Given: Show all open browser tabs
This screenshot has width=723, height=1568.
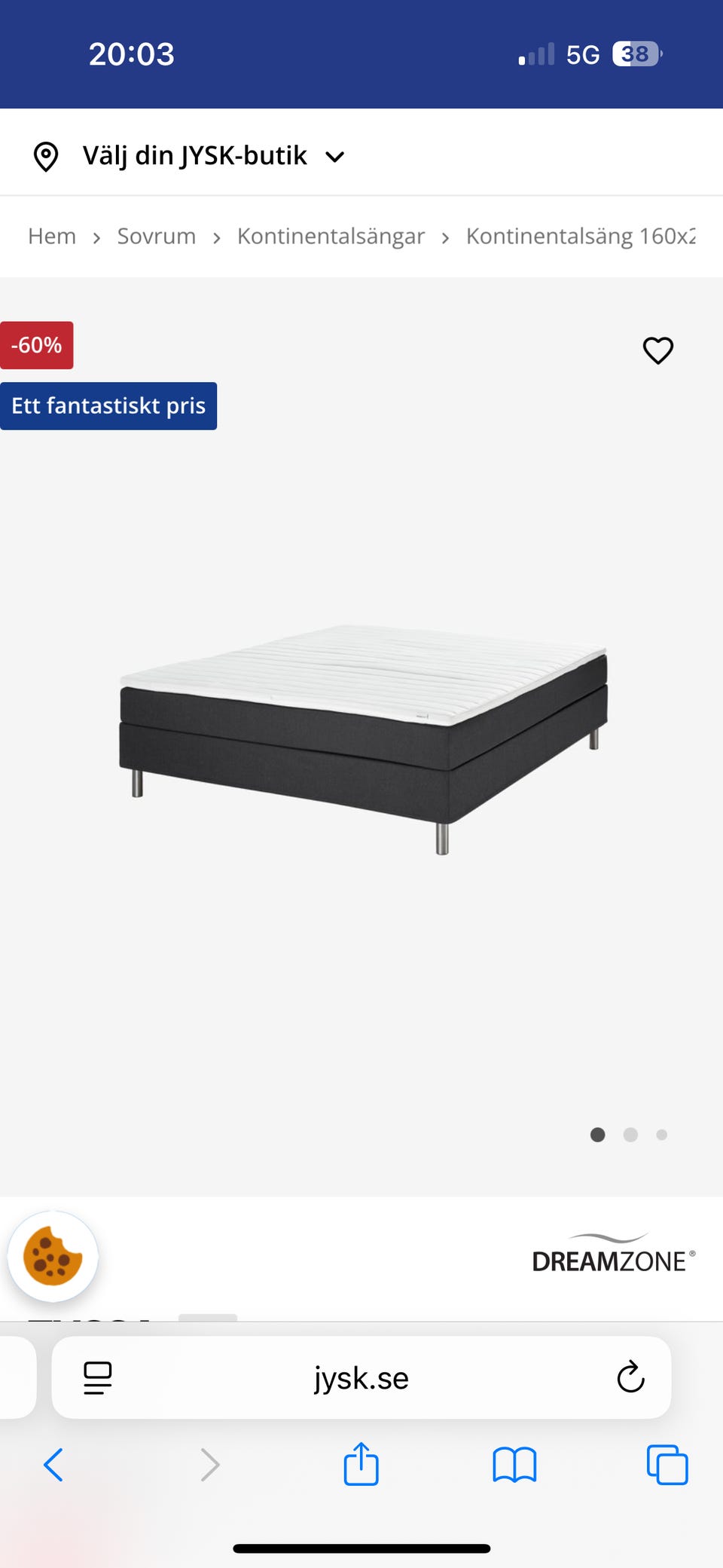Looking at the screenshot, I should [667, 1466].
